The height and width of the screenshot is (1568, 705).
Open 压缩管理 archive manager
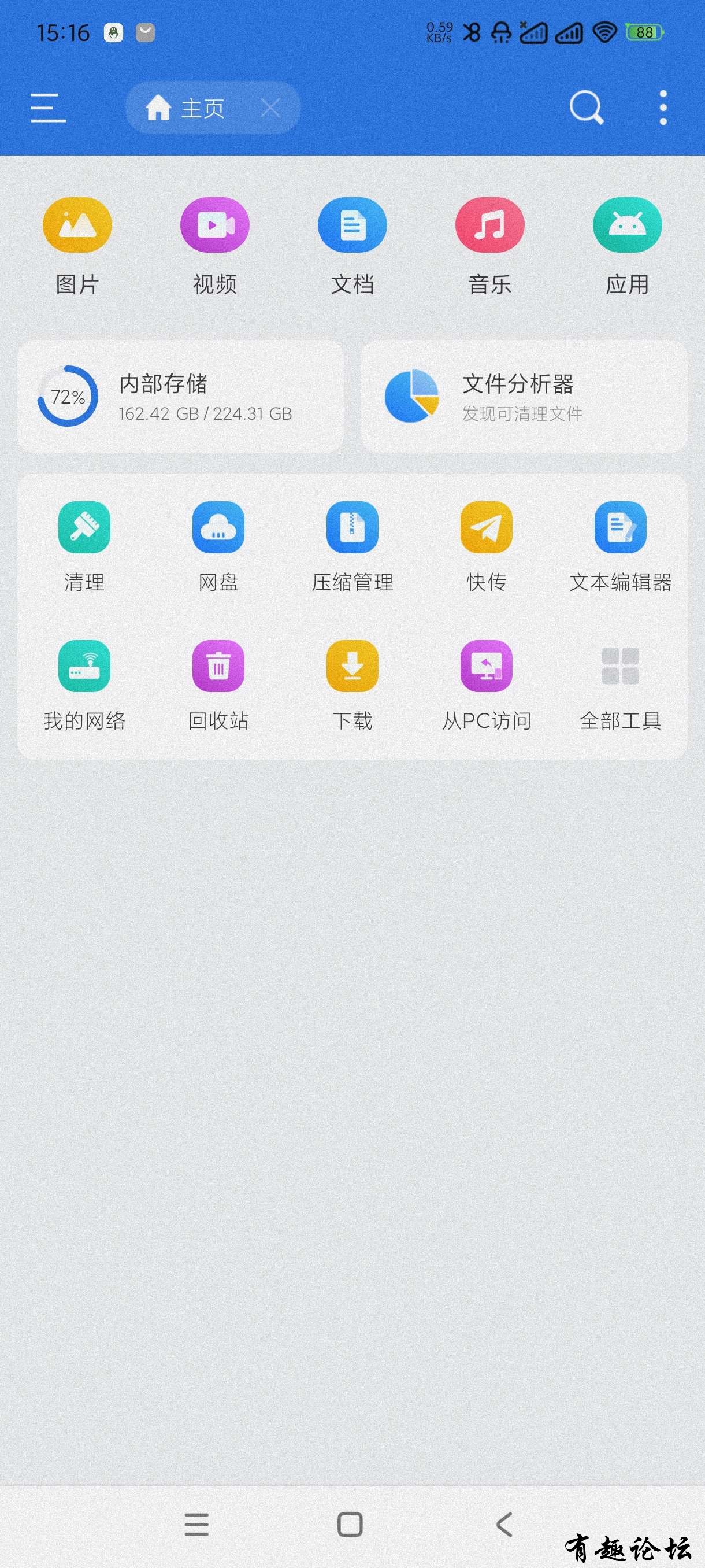click(352, 545)
